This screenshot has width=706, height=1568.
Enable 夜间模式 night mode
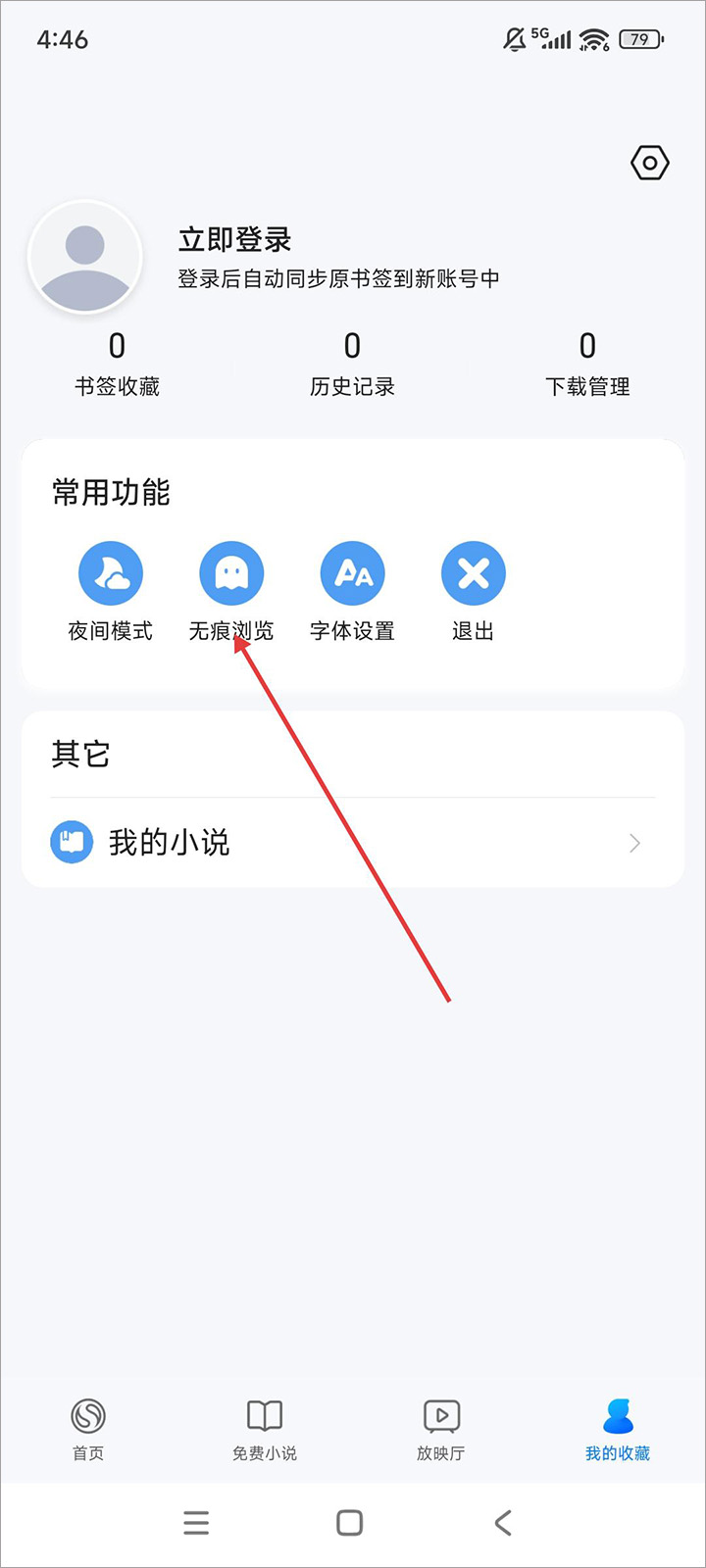coord(110,572)
